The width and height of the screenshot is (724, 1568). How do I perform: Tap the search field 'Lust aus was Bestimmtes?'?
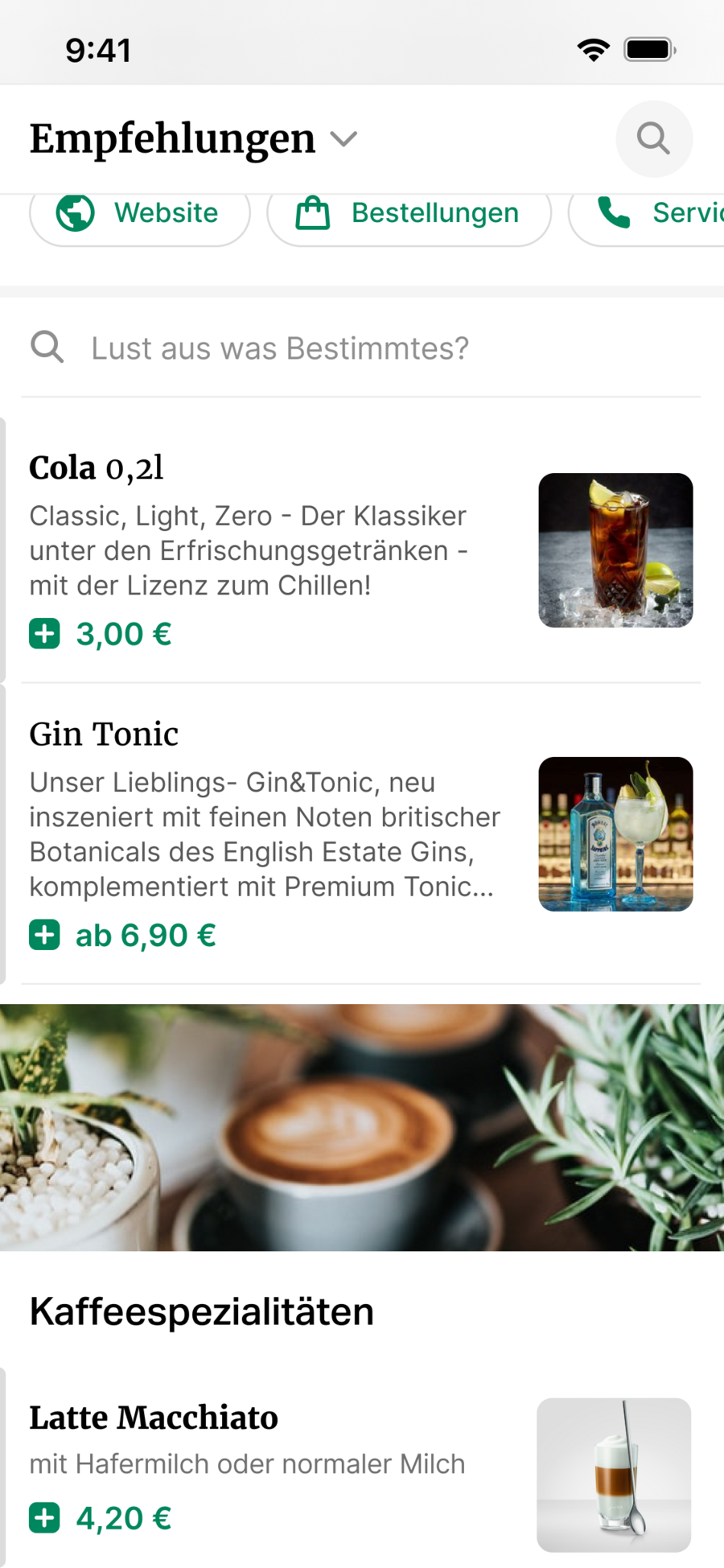point(279,347)
